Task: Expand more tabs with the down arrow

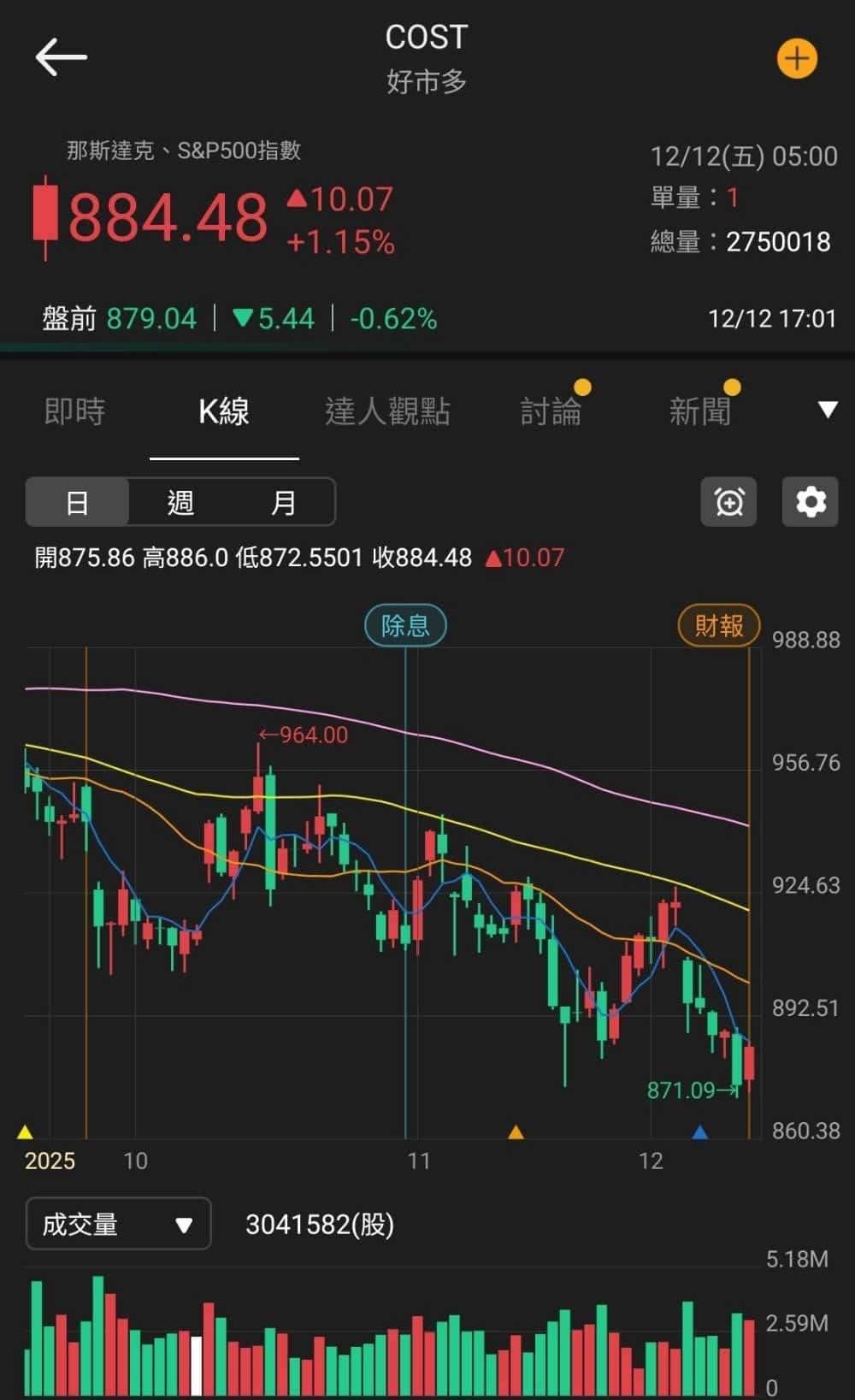Action: click(827, 410)
